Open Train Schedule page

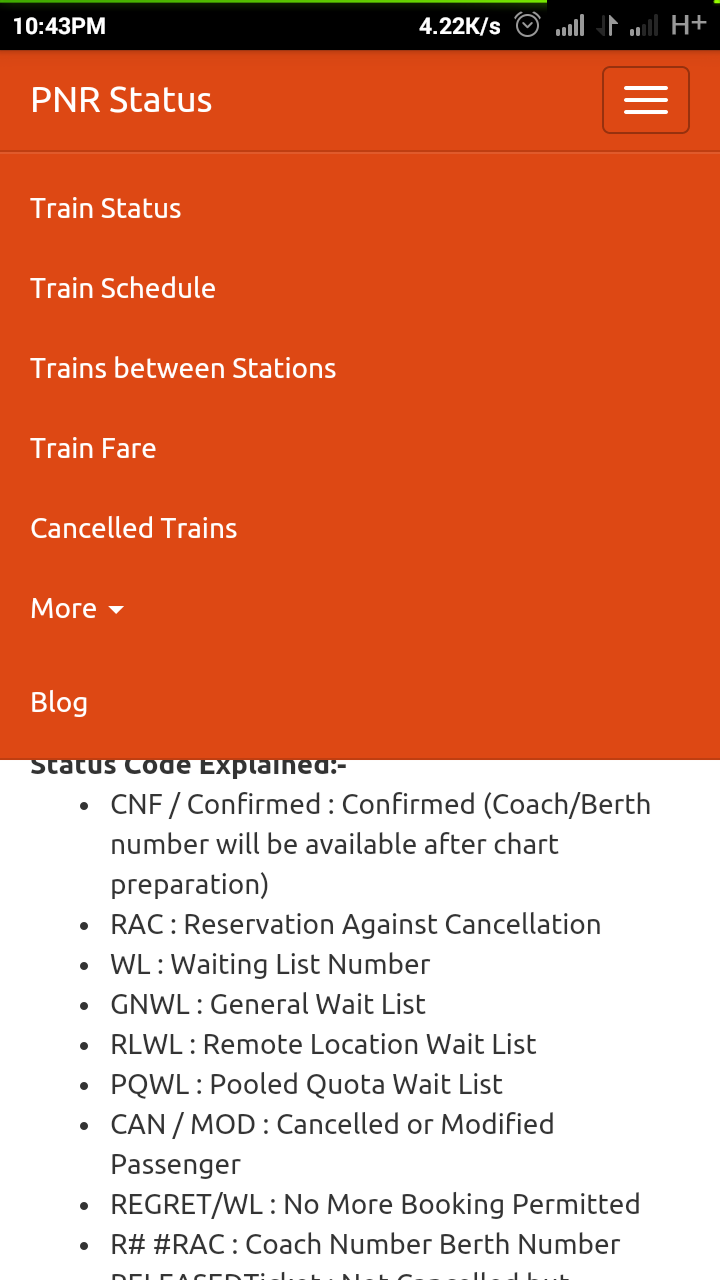pyautogui.click(x=123, y=288)
